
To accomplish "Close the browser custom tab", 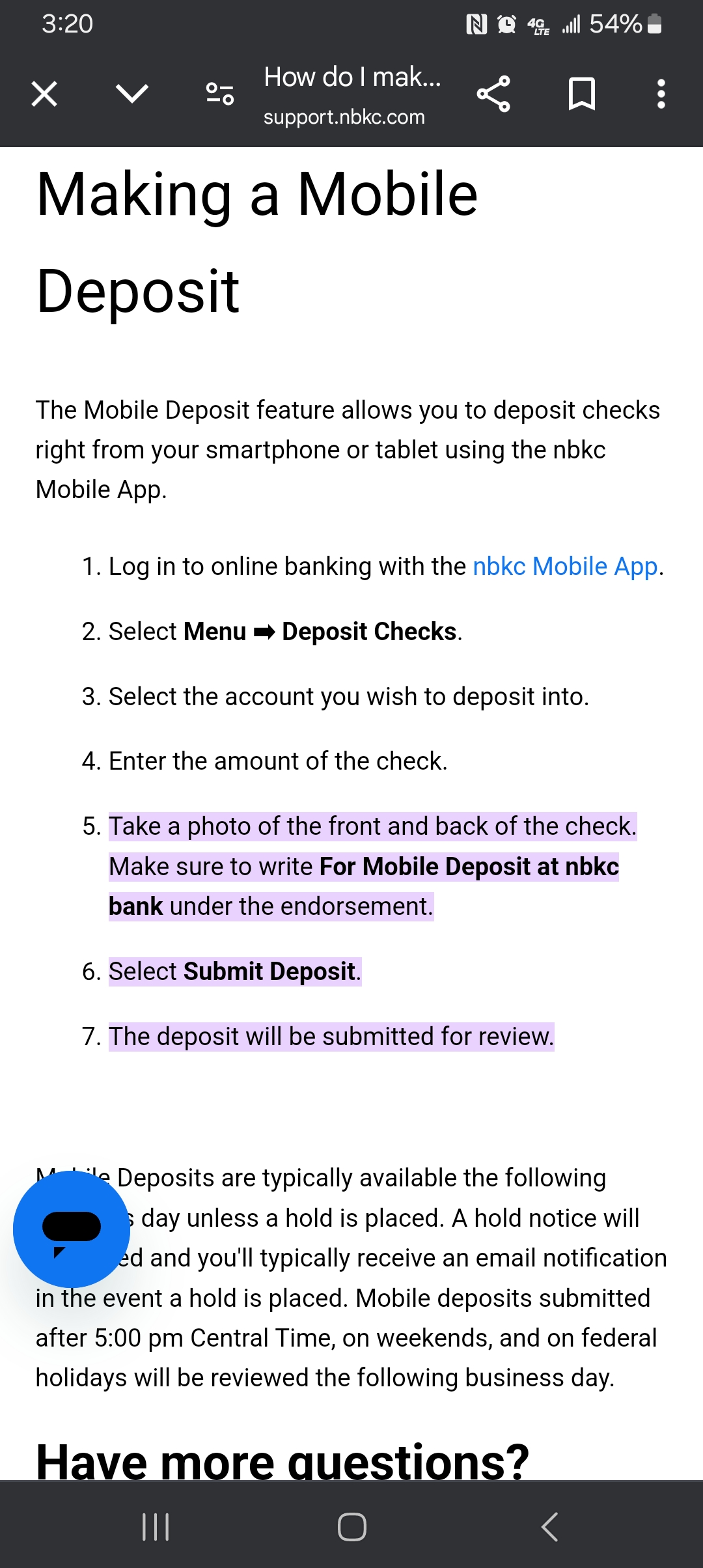I will (x=44, y=94).
